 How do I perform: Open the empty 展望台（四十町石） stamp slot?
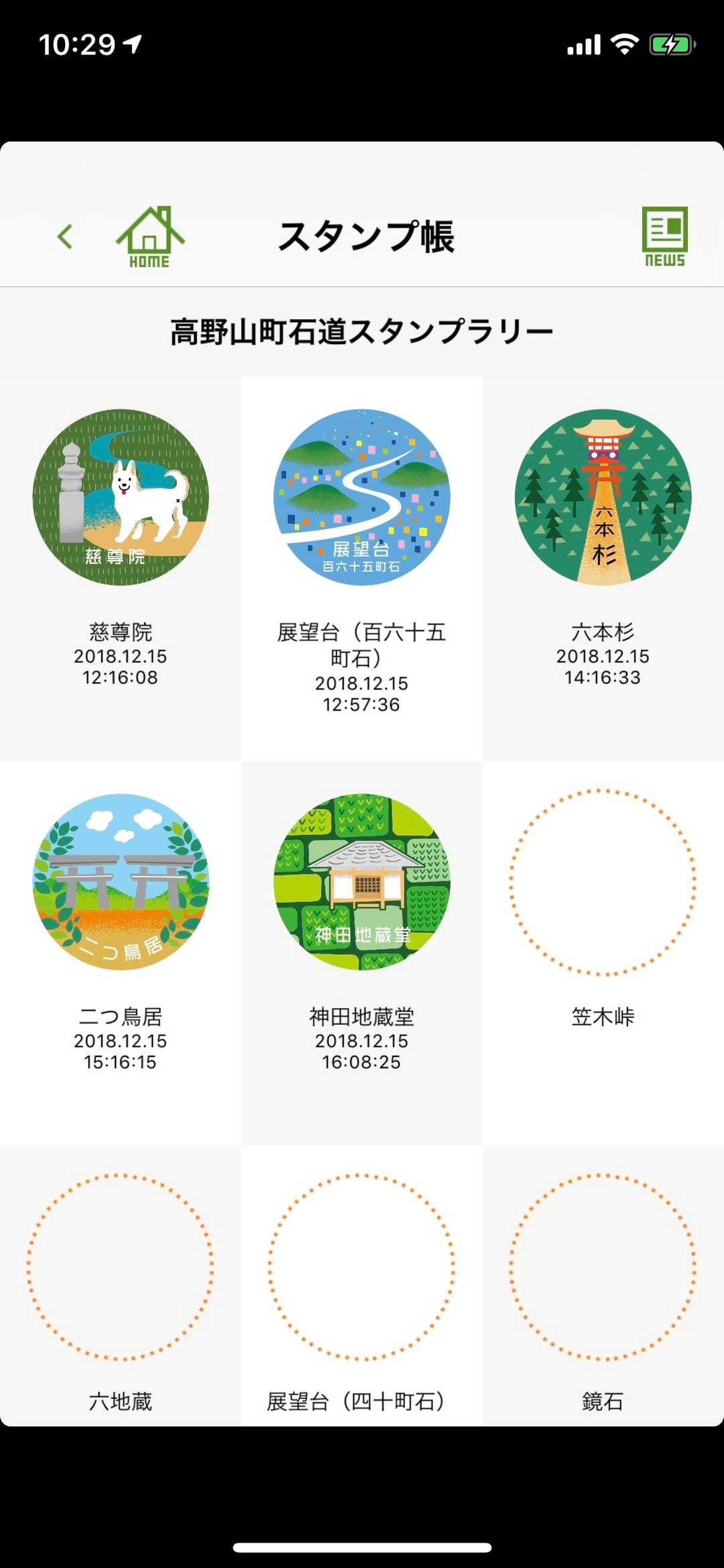[x=362, y=1266]
